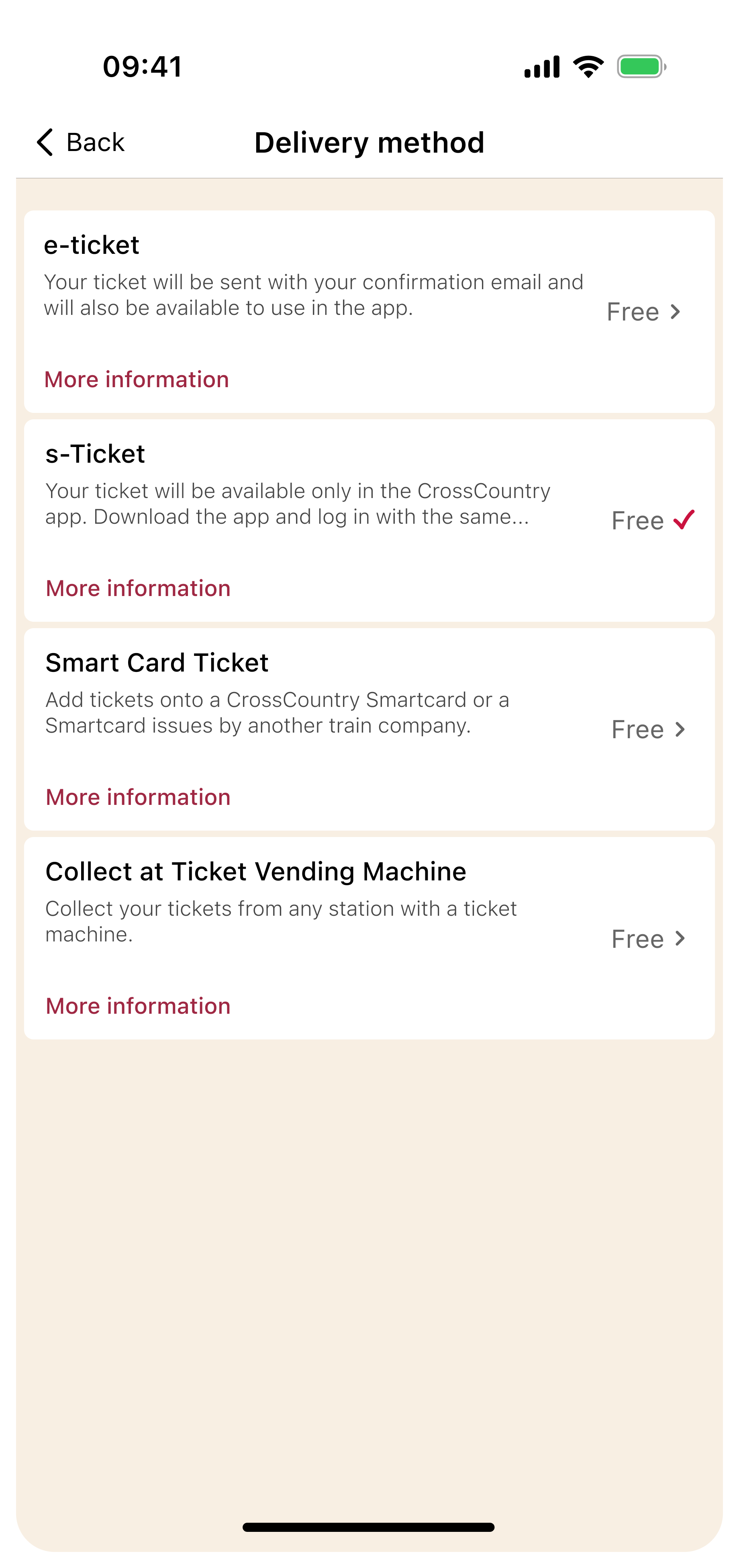Tap the checkmark beside s-Ticket Free

point(683,519)
